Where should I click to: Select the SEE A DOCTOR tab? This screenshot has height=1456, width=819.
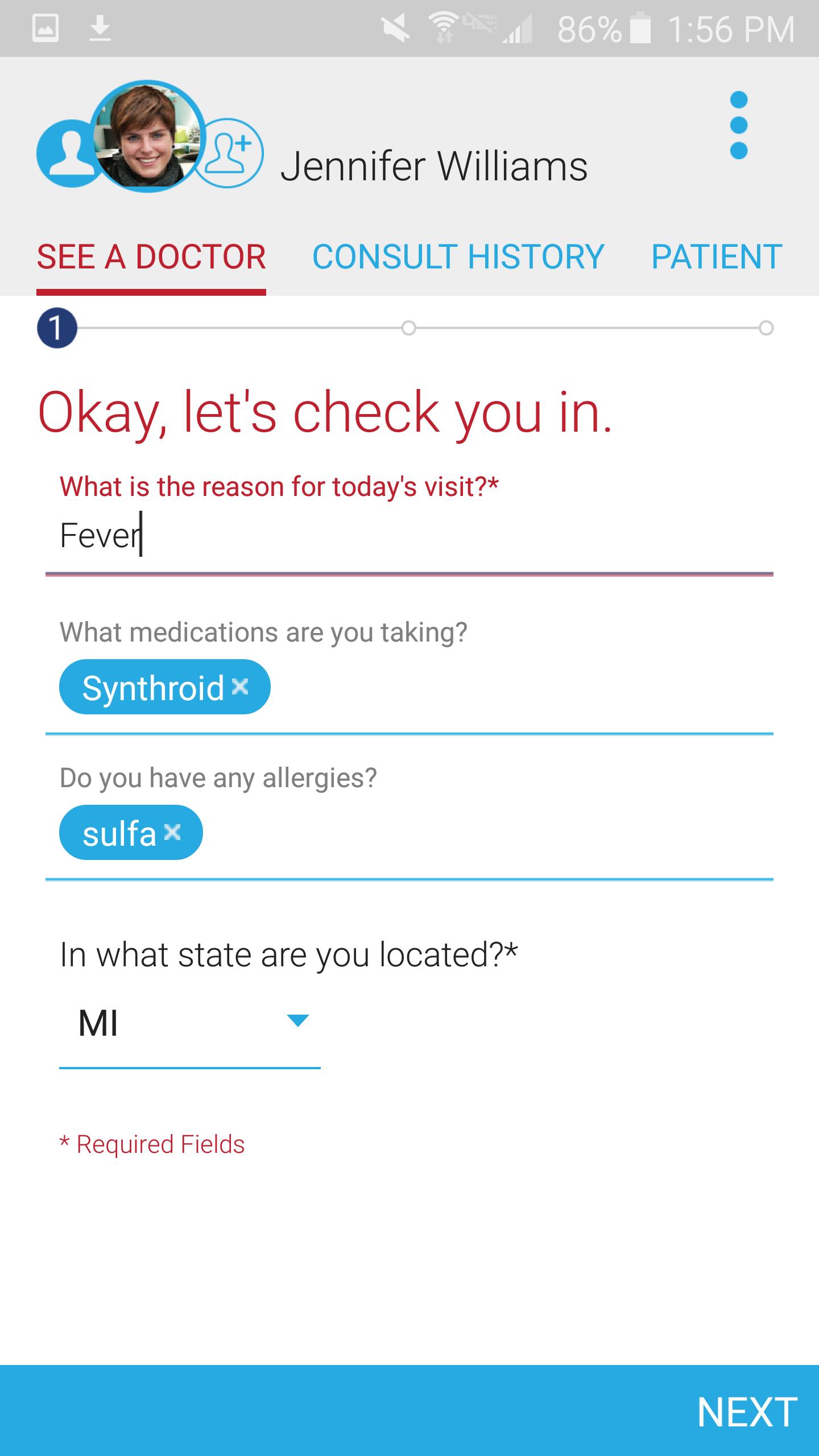(151, 257)
